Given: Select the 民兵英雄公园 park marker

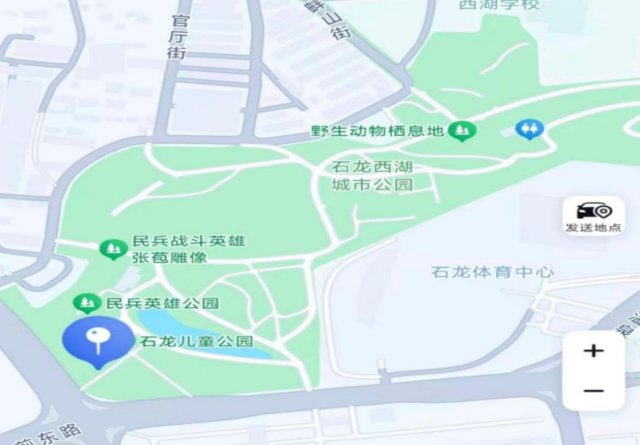Looking at the screenshot, I should coord(87,303).
